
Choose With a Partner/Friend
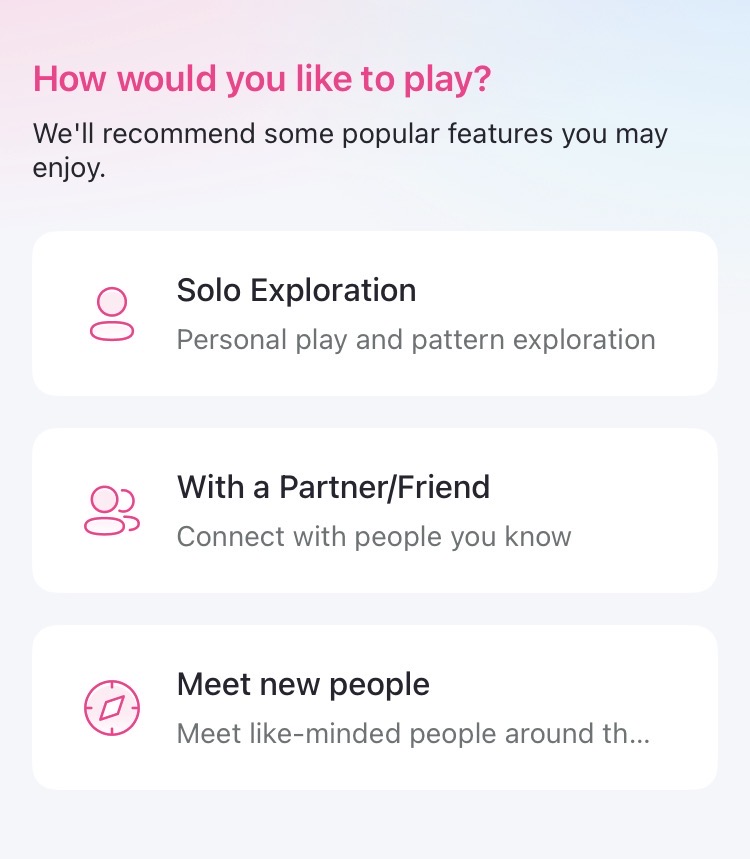[x=375, y=511]
